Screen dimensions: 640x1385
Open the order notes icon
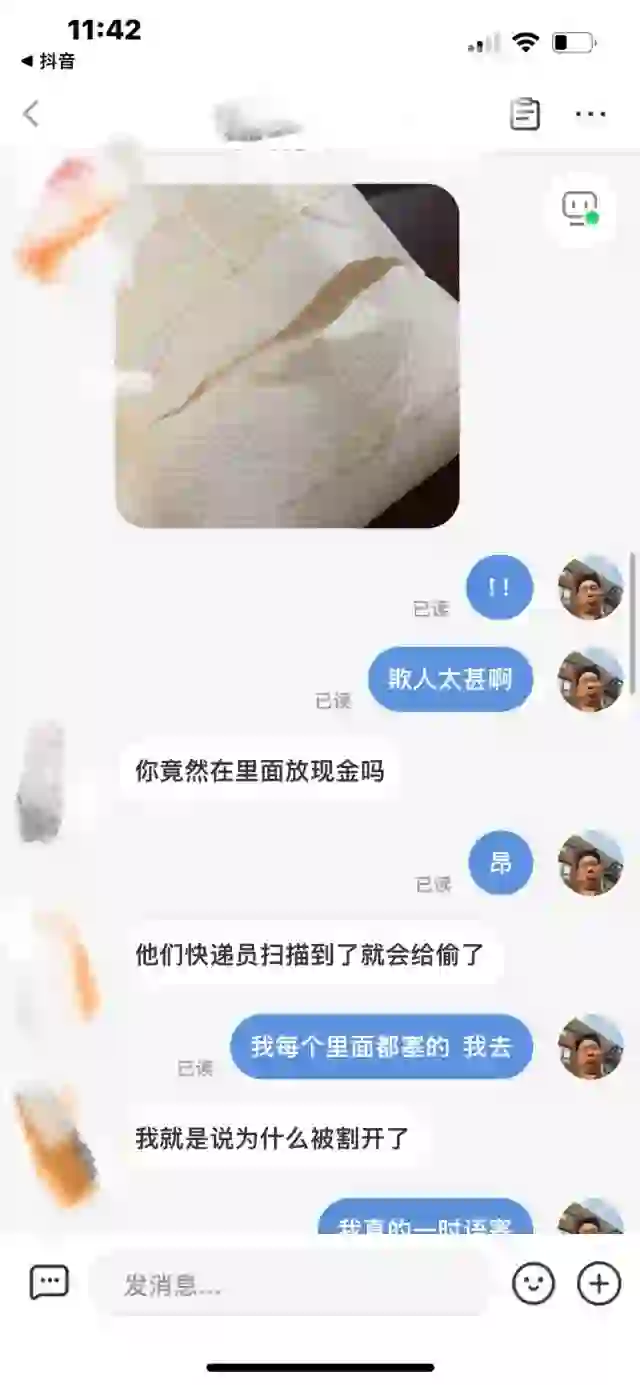525,114
